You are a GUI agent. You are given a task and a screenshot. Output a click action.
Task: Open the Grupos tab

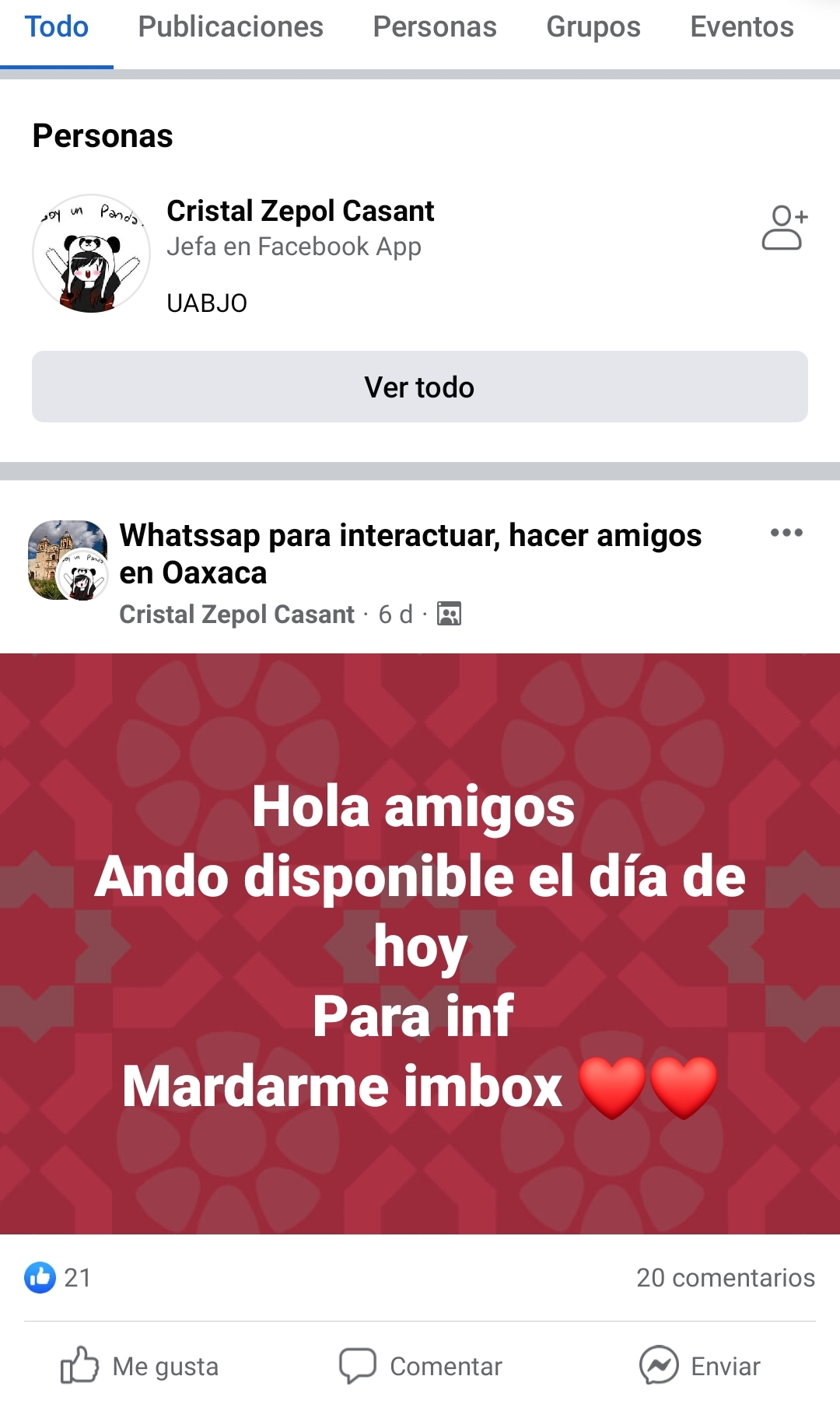point(593,27)
